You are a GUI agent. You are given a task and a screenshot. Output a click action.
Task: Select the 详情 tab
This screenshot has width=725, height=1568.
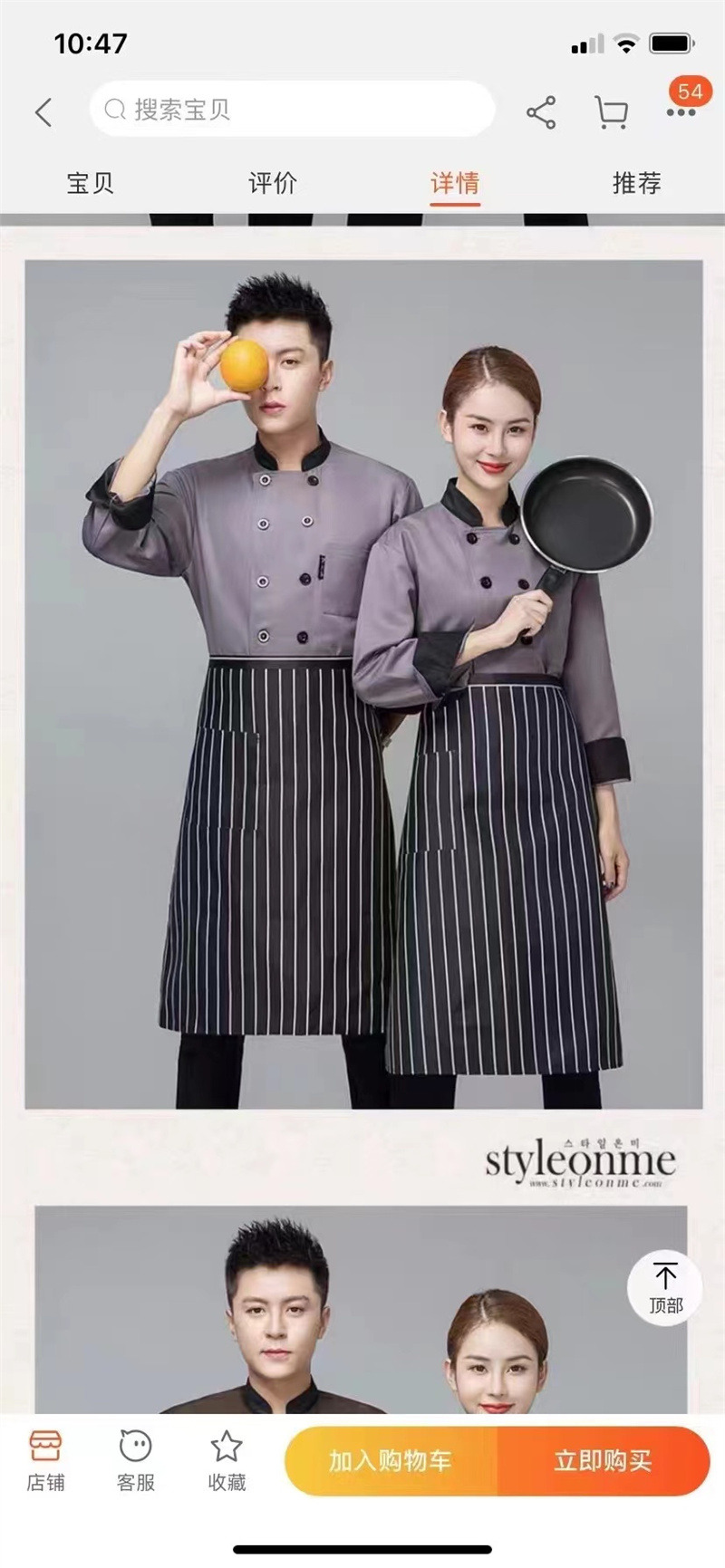454,183
